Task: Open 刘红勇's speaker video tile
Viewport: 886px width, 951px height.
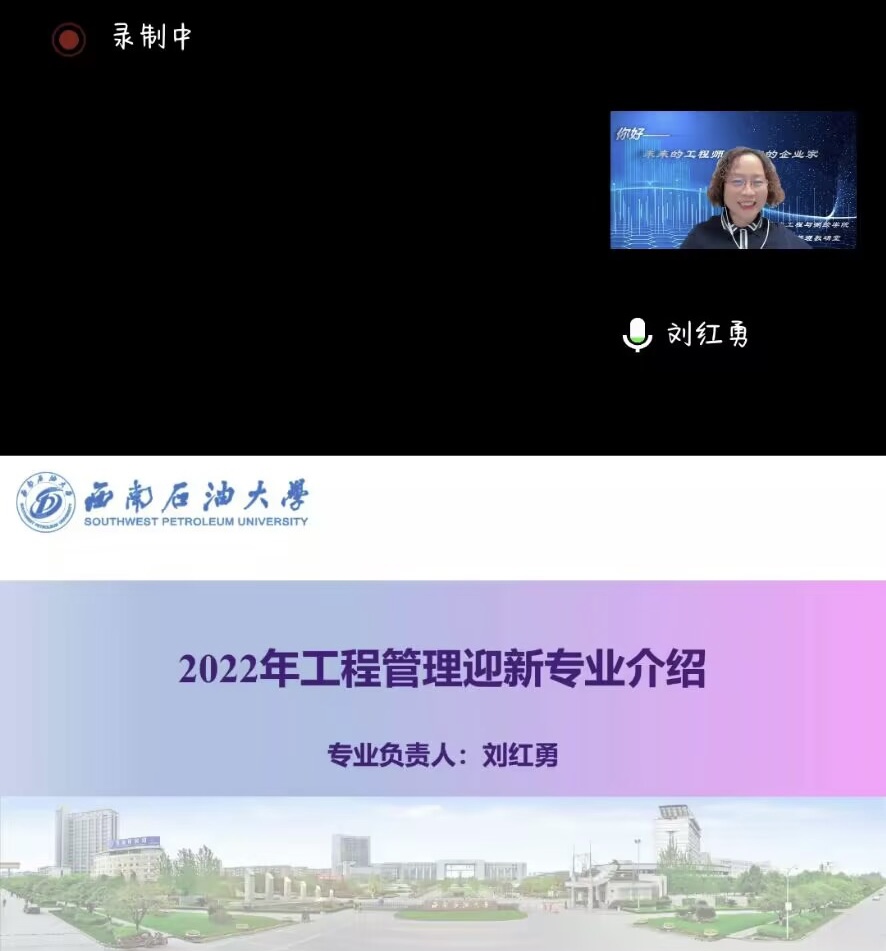Action: click(x=733, y=180)
